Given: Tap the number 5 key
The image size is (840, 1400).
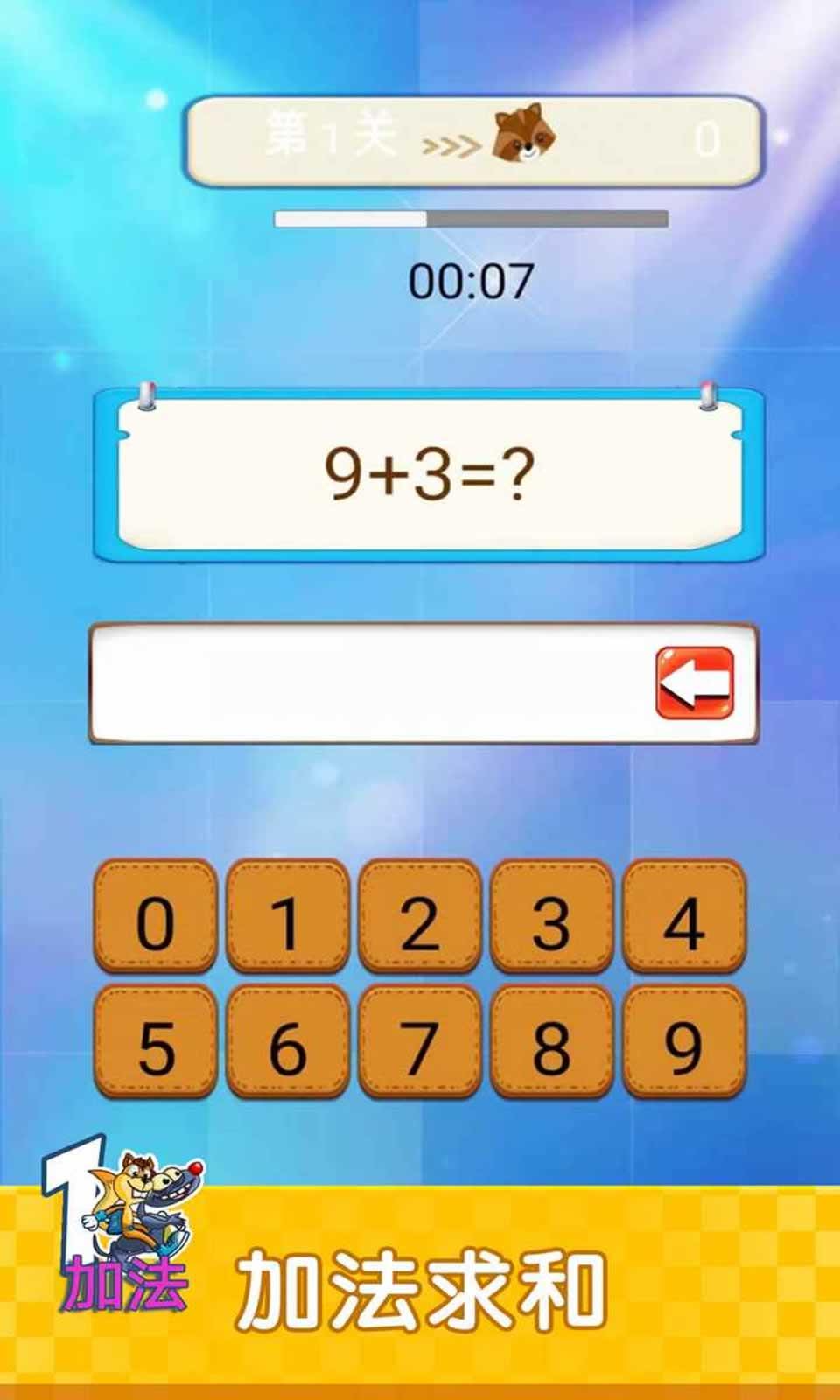Looking at the screenshot, I should [156, 1041].
